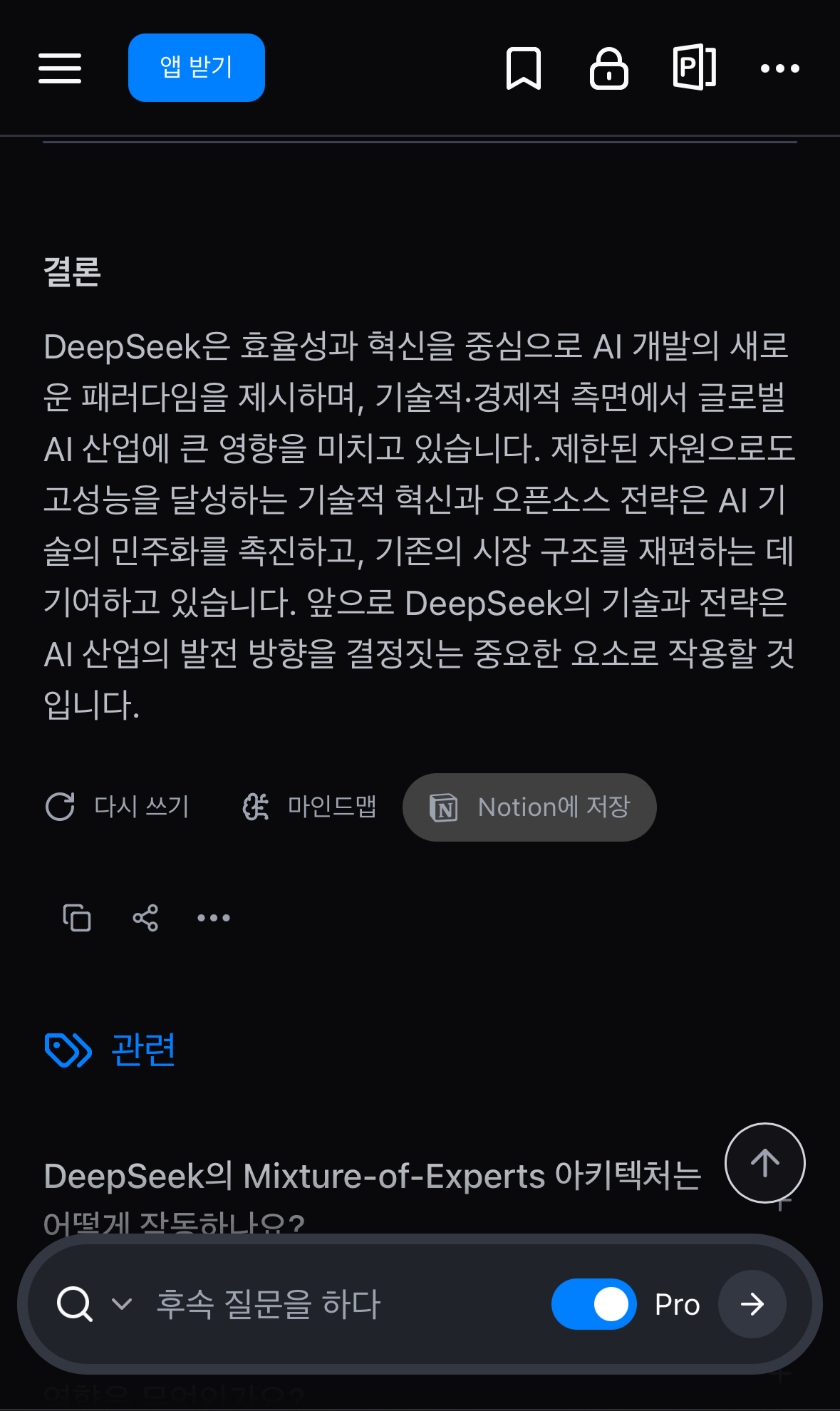Open more options below the answer
This screenshot has width=840, height=1411.
click(x=214, y=918)
